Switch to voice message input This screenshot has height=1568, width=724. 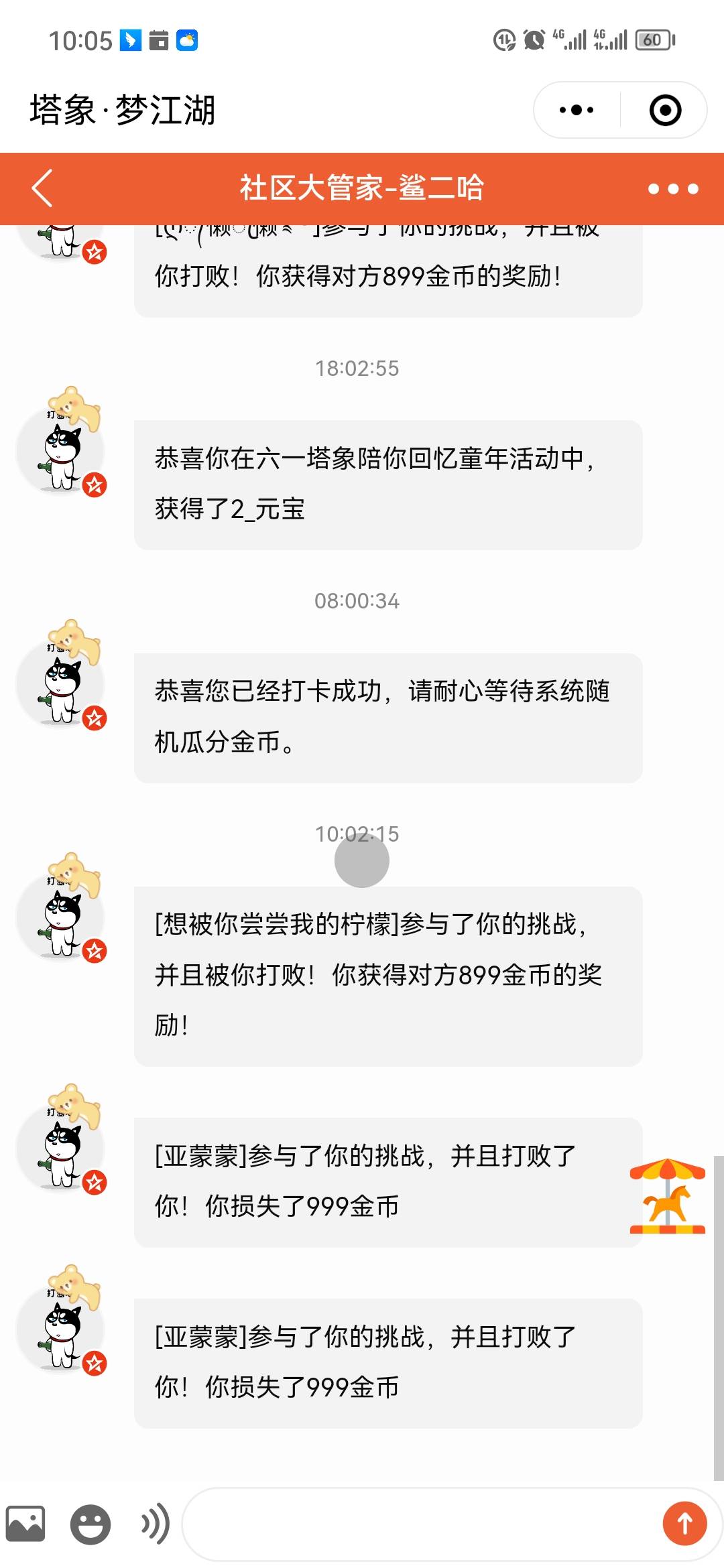155,1524
